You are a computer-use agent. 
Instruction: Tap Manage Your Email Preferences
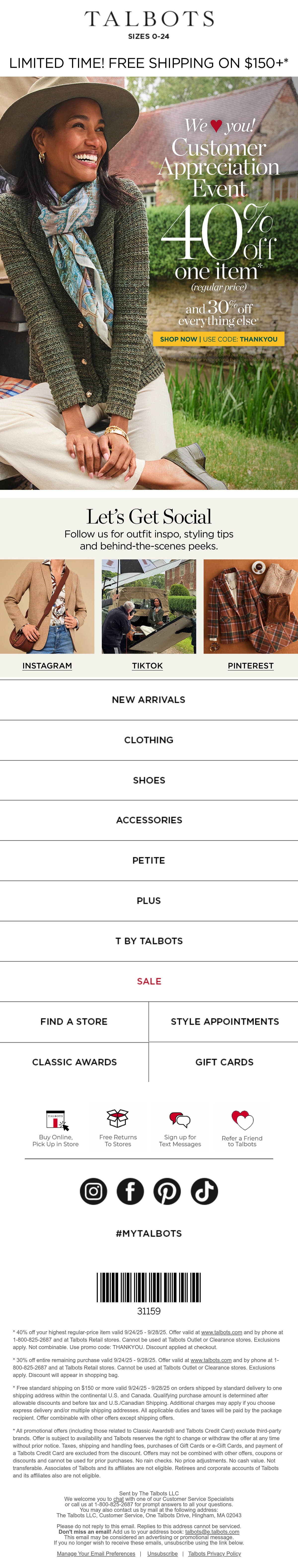[96, 1553]
